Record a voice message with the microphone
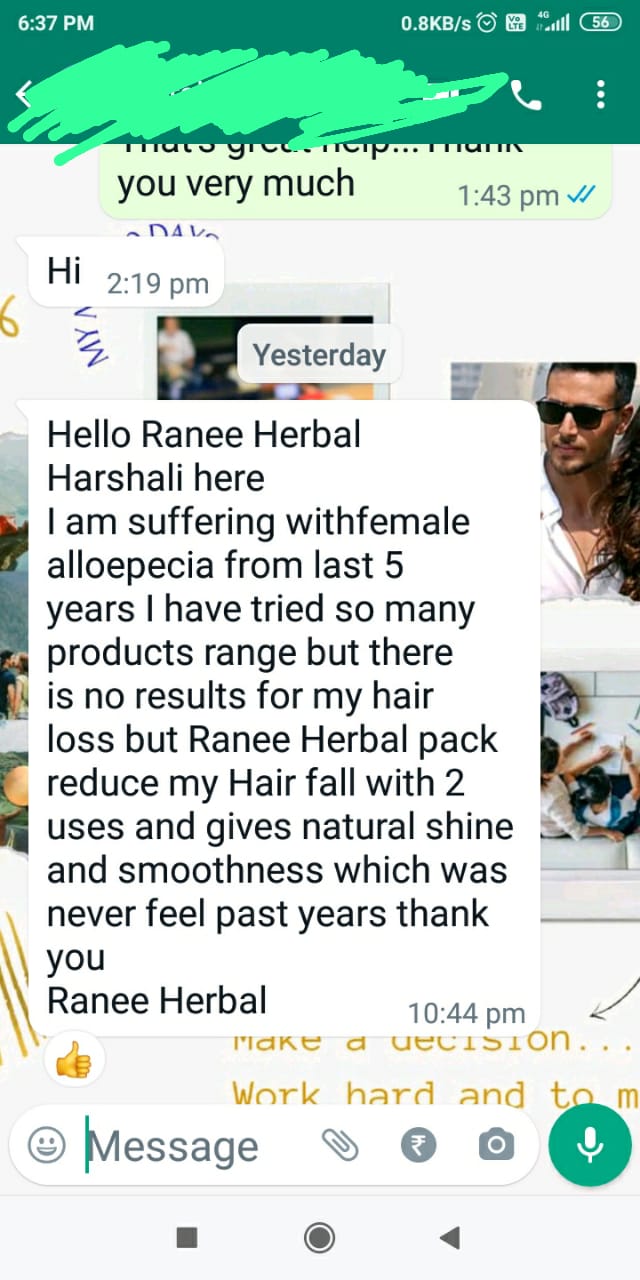 [590, 1145]
